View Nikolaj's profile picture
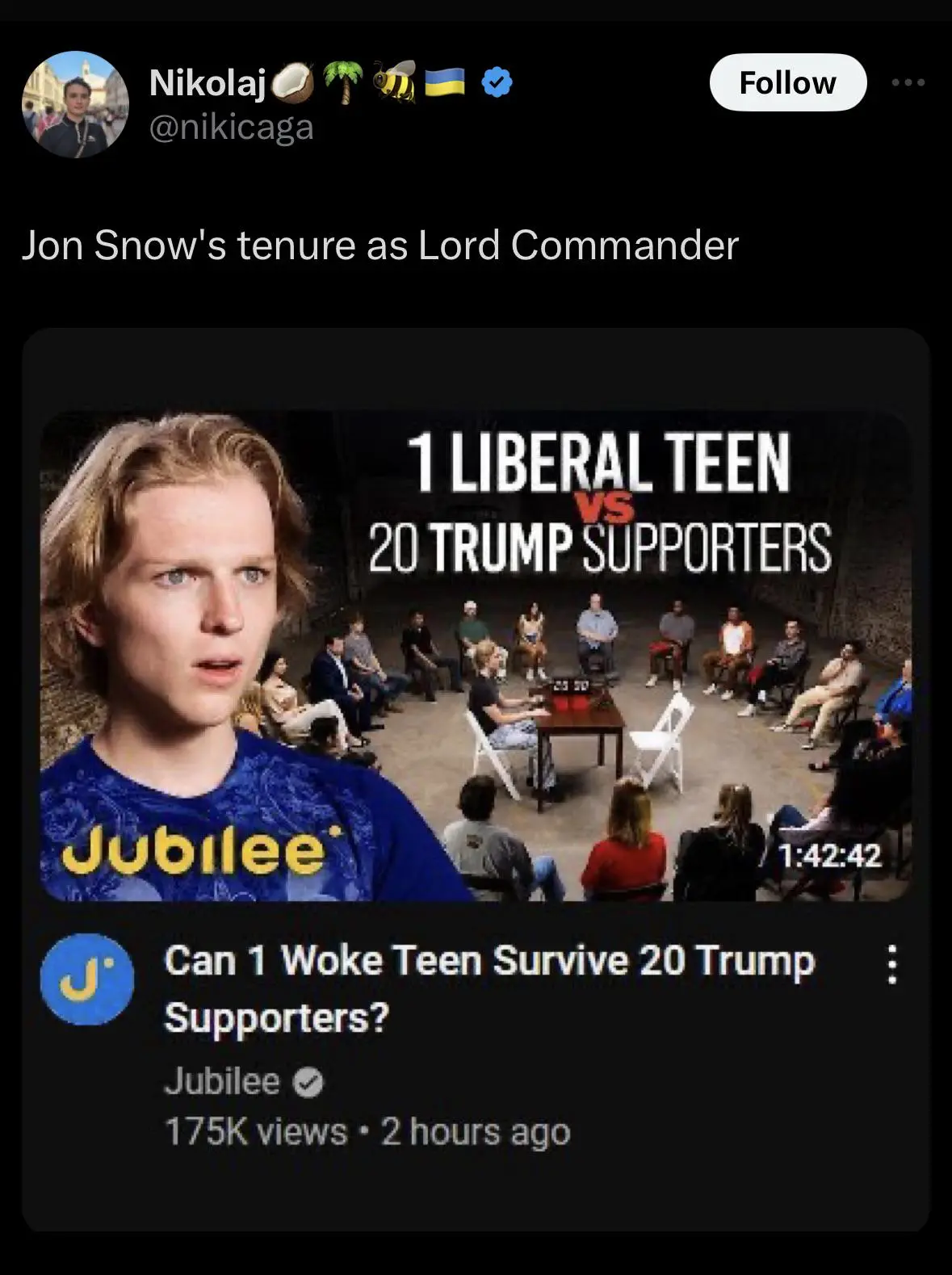The height and width of the screenshot is (1275, 952). pos(75,105)
